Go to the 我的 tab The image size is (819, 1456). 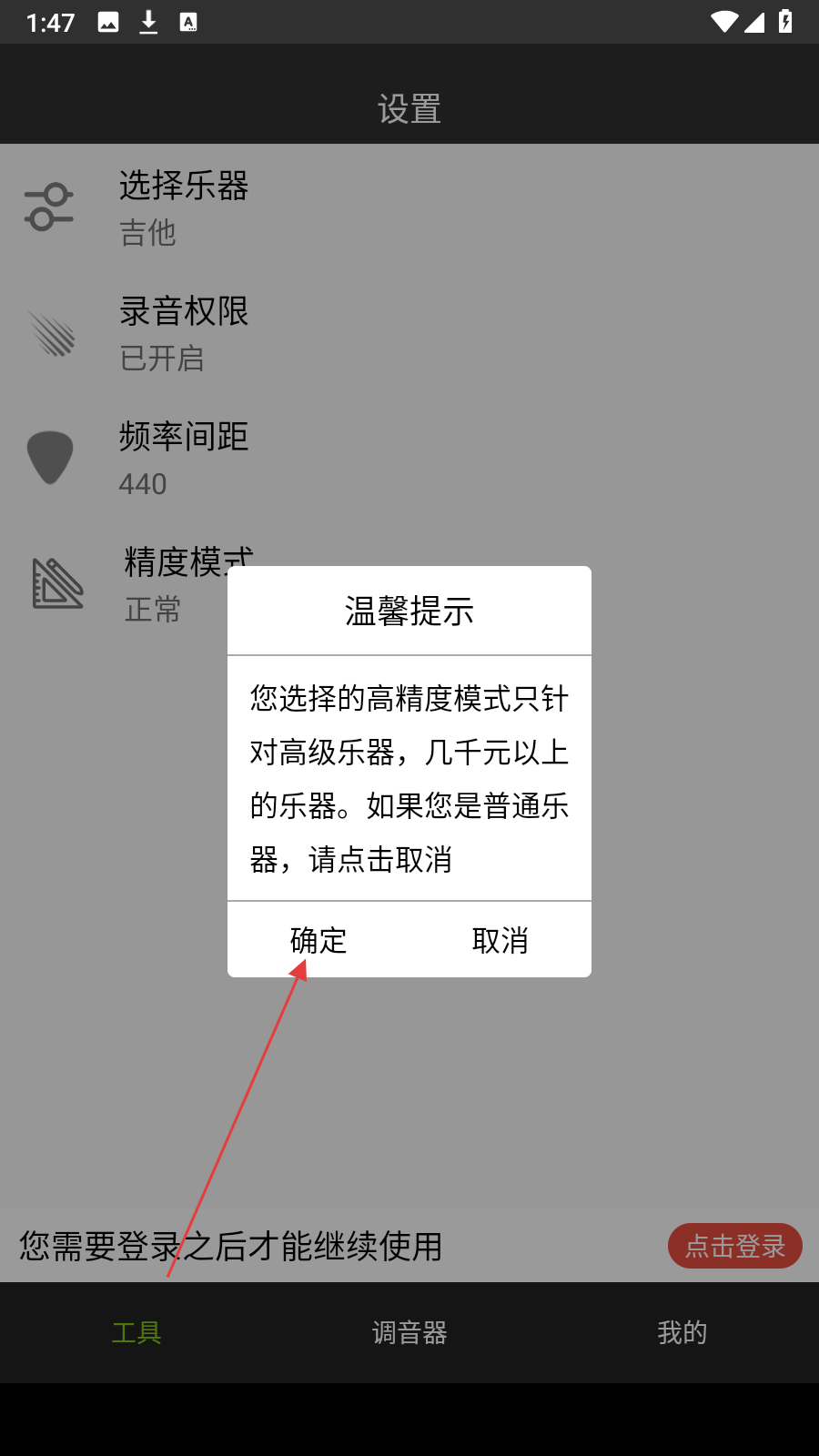click(x=682, y=1333)
